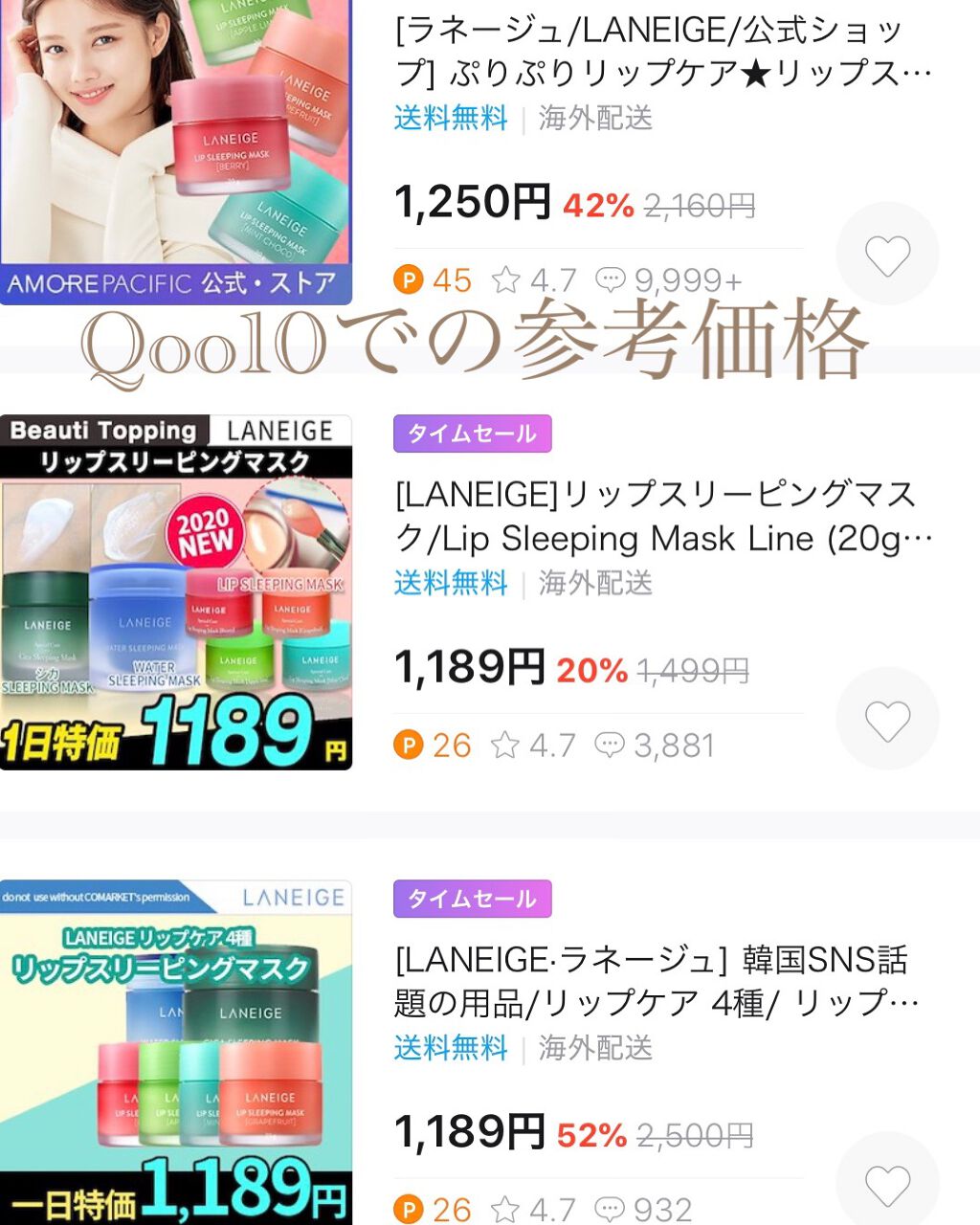Open the 海外配送 link on the second listing
Screen dimensions: 980x1225
pos(595,585)
